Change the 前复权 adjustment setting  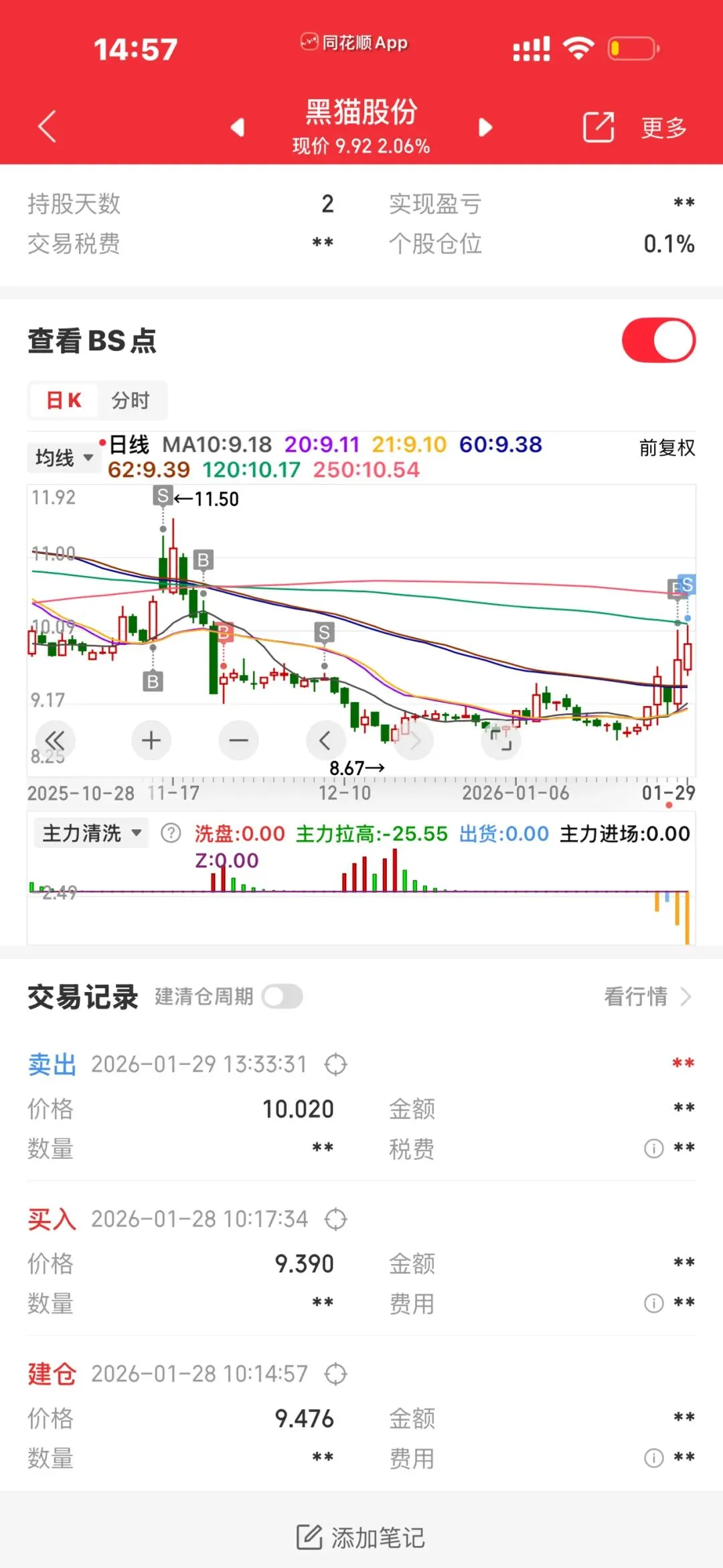click(x=667, y=447)
